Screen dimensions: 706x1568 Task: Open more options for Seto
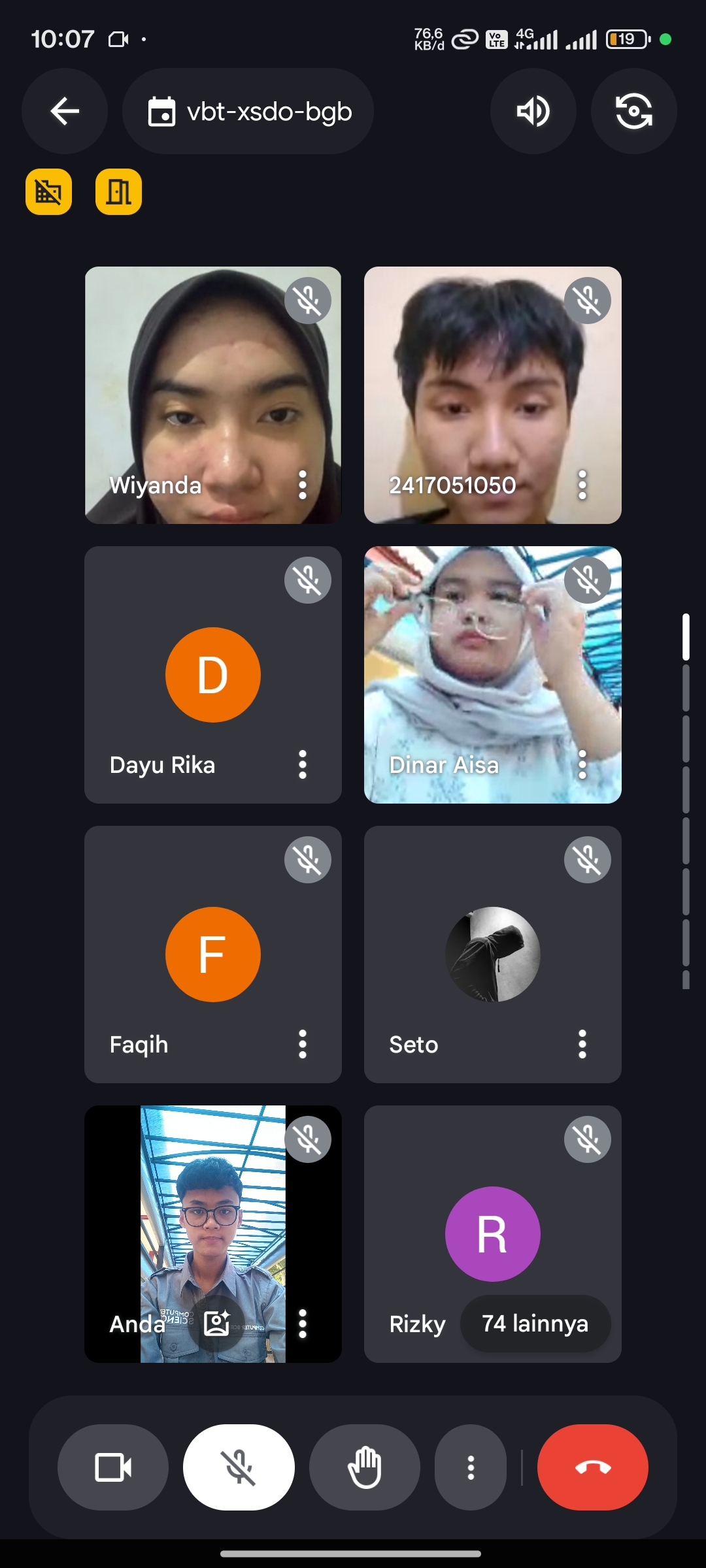coord(582,1044)
